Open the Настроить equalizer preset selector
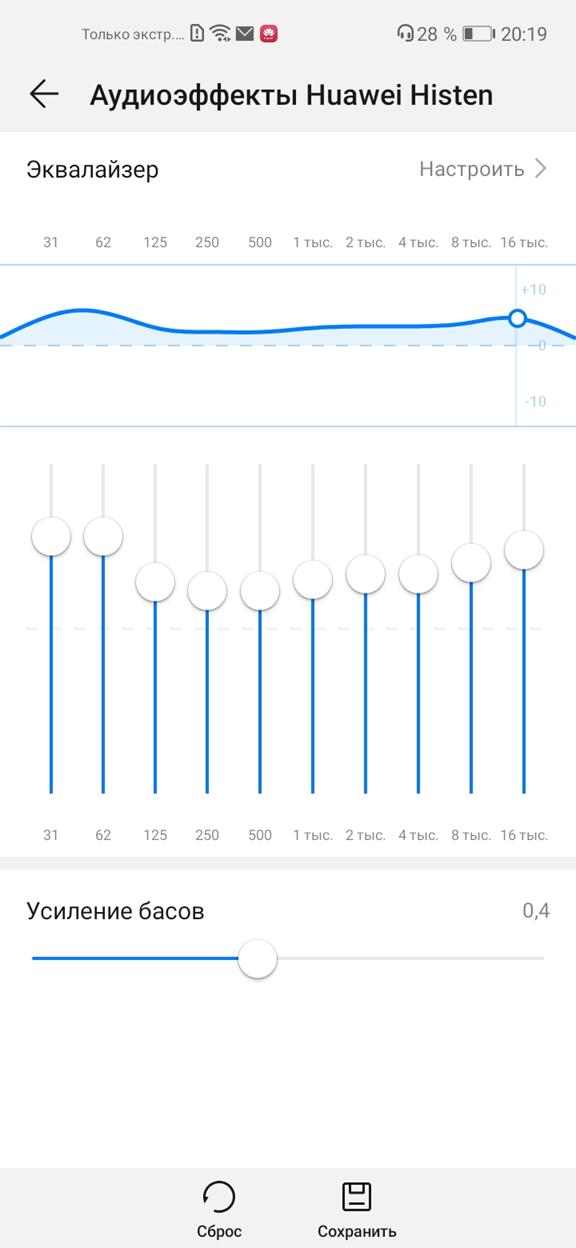Viewport: 576px width, 1248px height. 483,169
